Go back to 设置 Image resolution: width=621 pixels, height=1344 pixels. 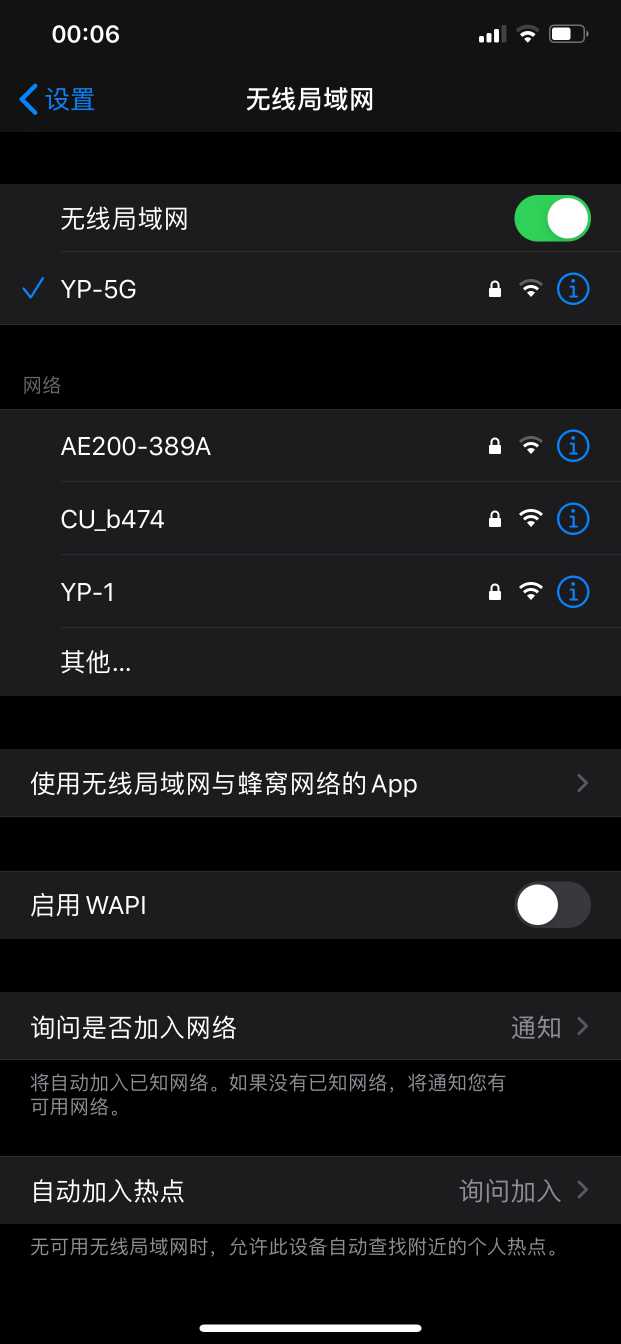click(x=57, y=99)
